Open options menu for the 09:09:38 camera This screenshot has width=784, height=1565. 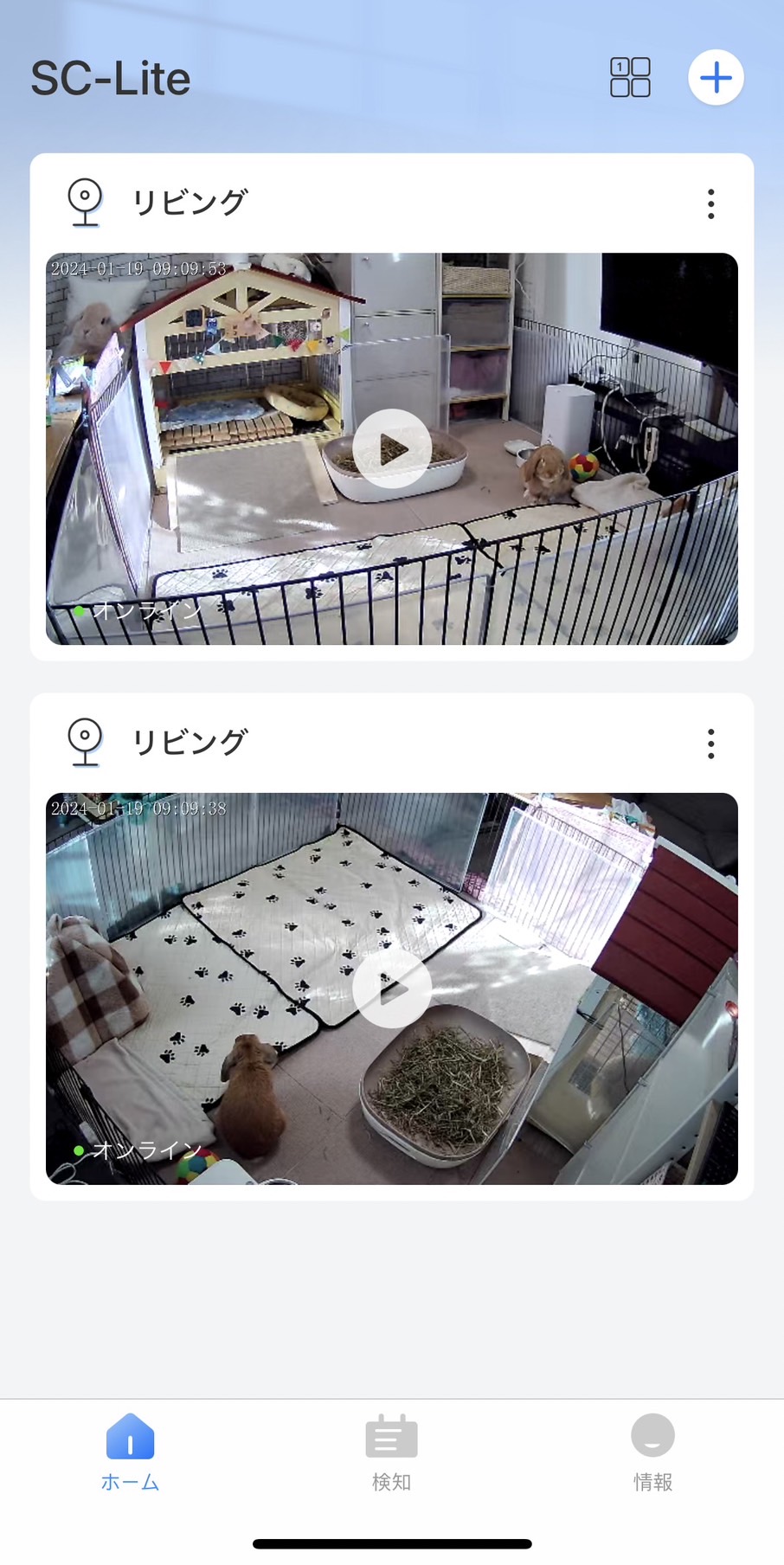(x=710, y=744)
